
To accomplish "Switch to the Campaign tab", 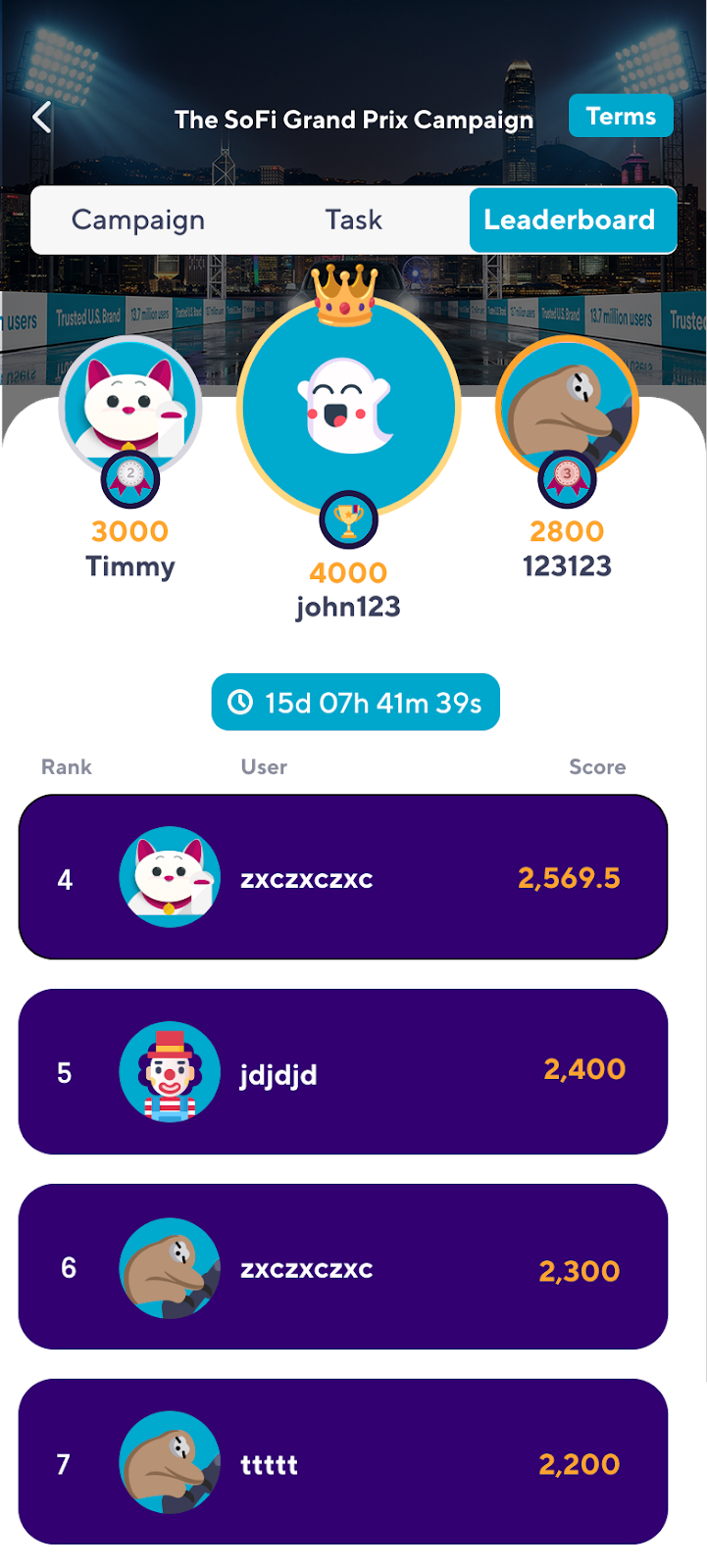I will (138, 220).
